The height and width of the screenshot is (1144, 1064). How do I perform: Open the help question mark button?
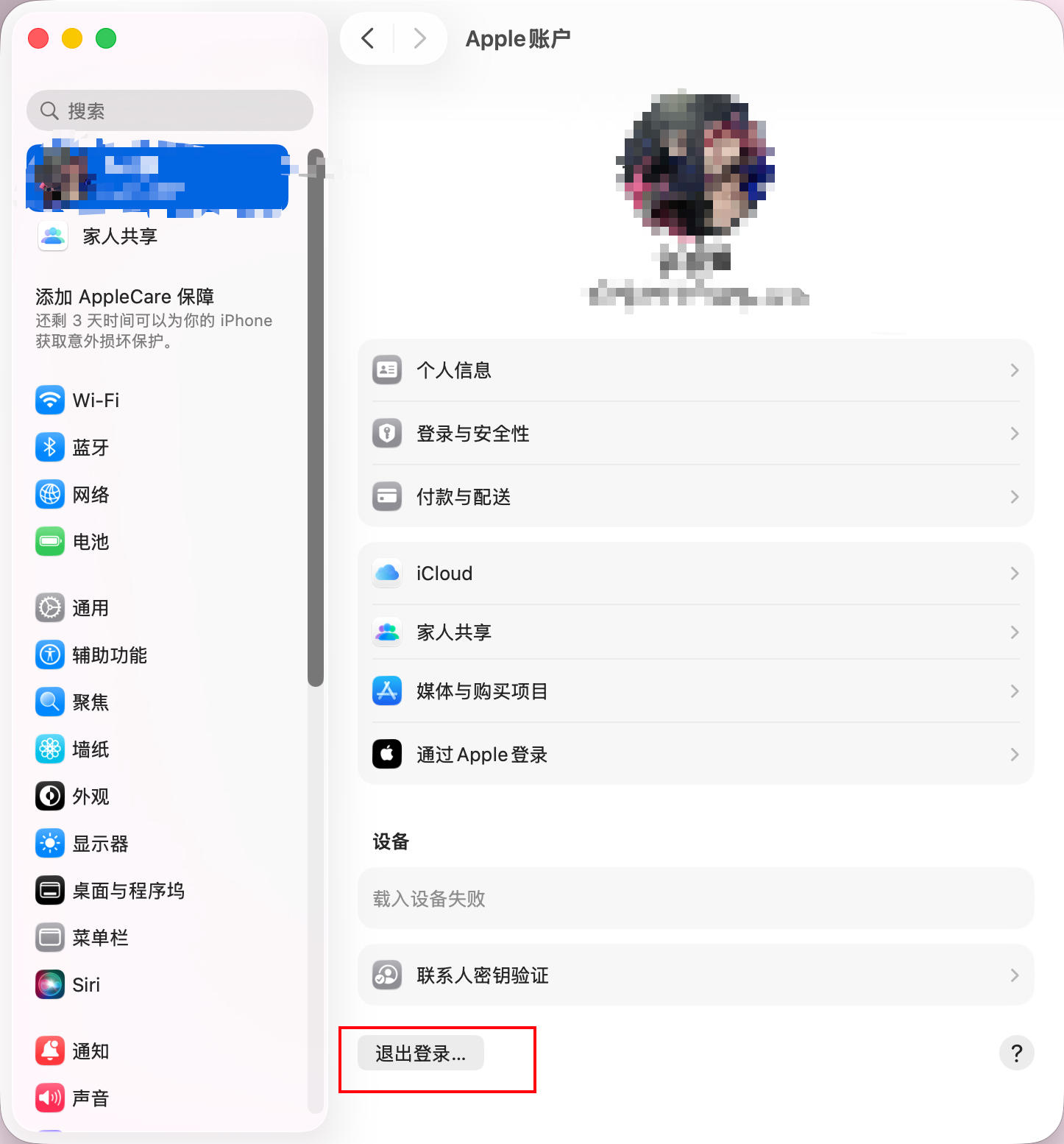coord(1016,1053)
